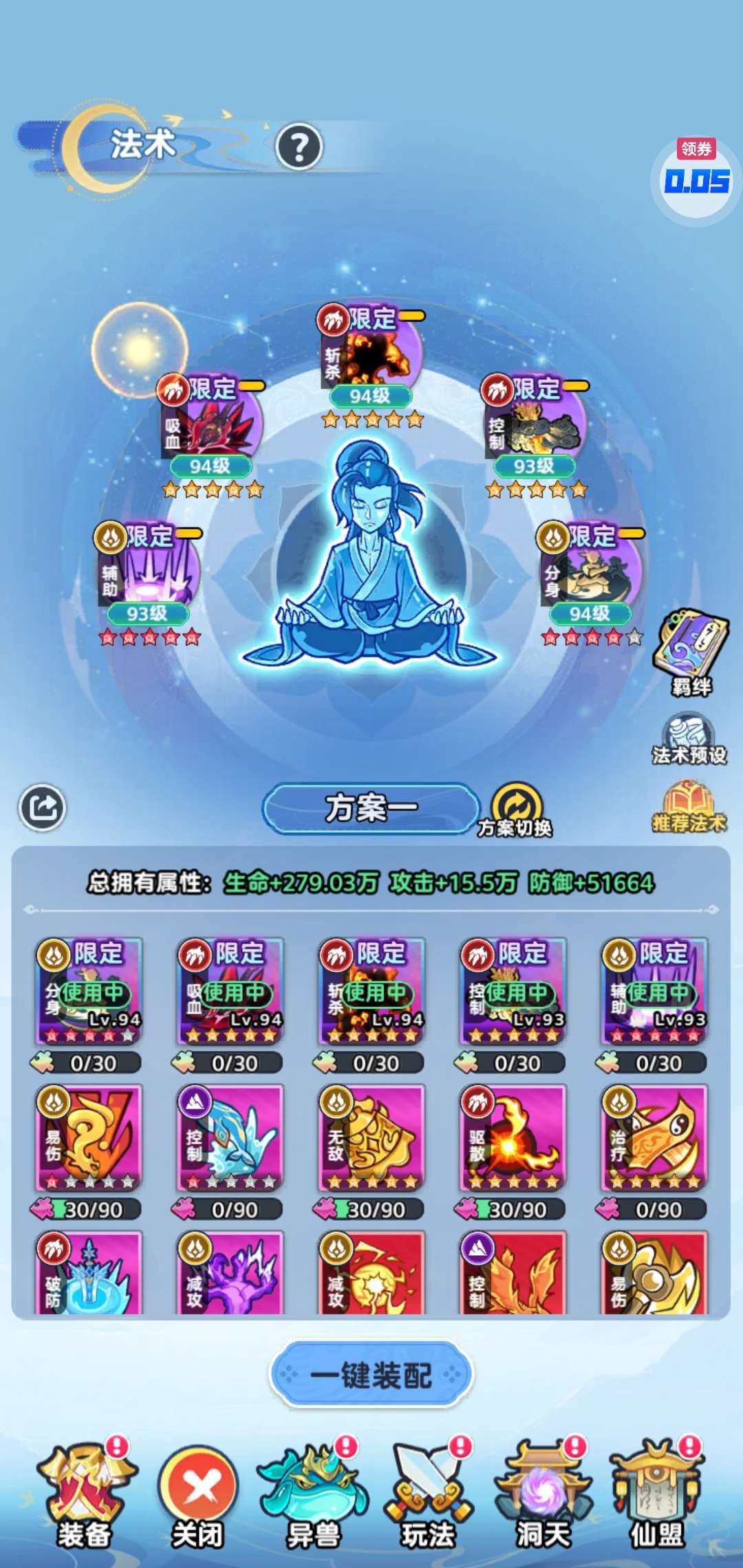Open the 驱散 spell card
This screenshot has height=1568, width=743.
(x=513, y=1138)
